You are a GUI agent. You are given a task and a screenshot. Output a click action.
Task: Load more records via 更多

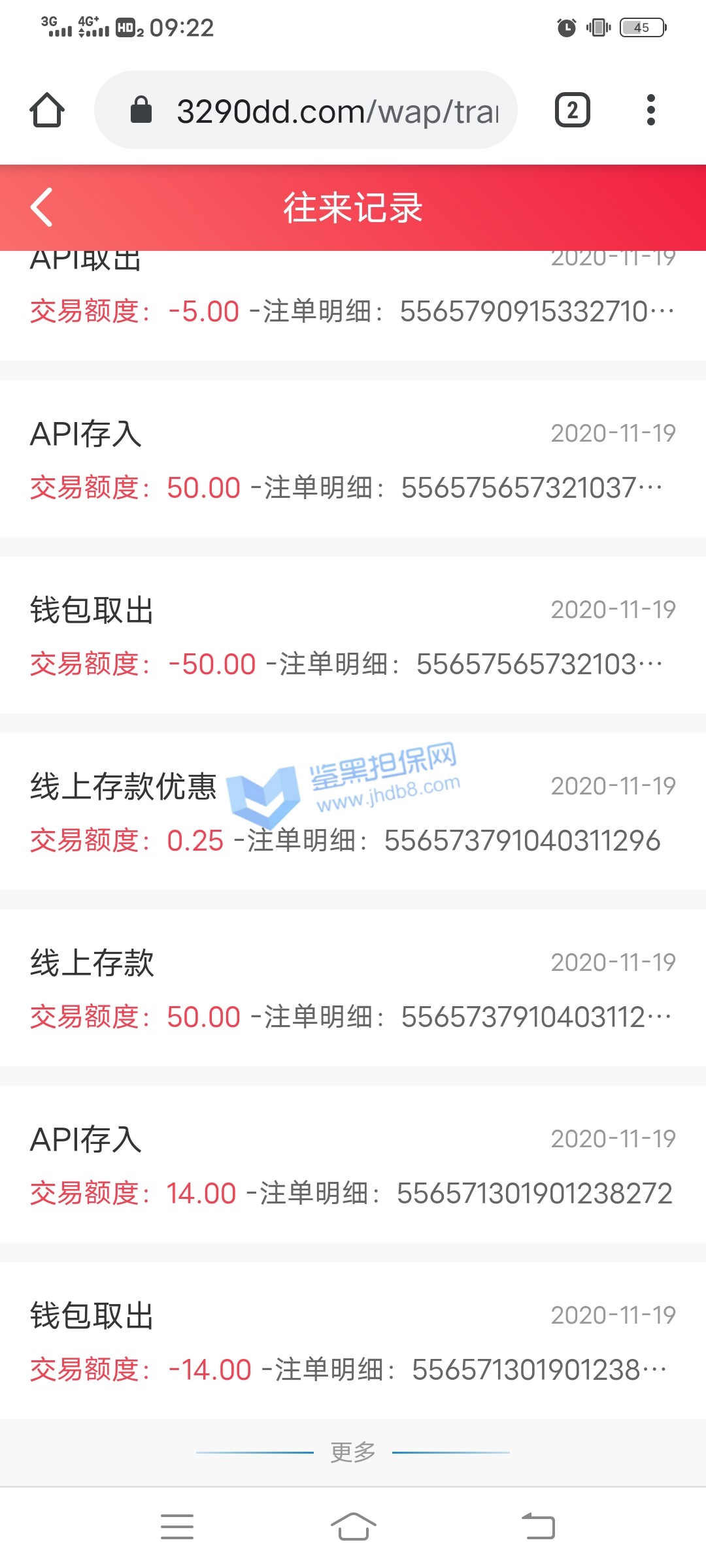(353, 1452)
